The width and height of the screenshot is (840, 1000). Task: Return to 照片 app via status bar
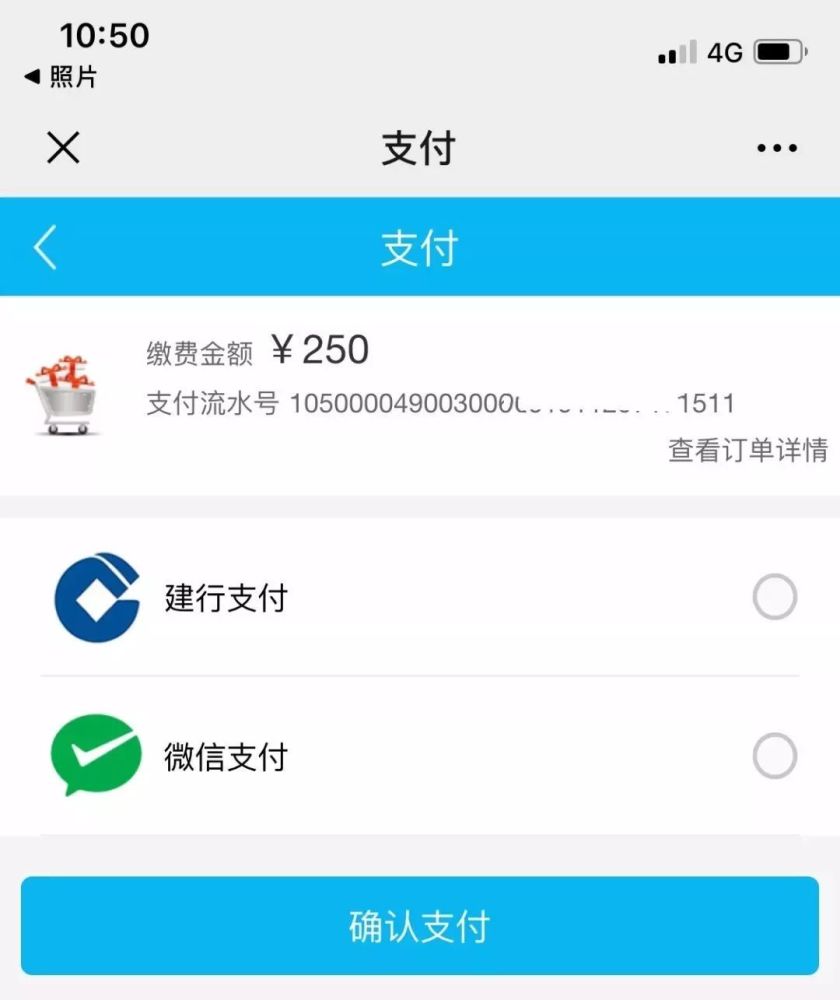tap(62, 77)
